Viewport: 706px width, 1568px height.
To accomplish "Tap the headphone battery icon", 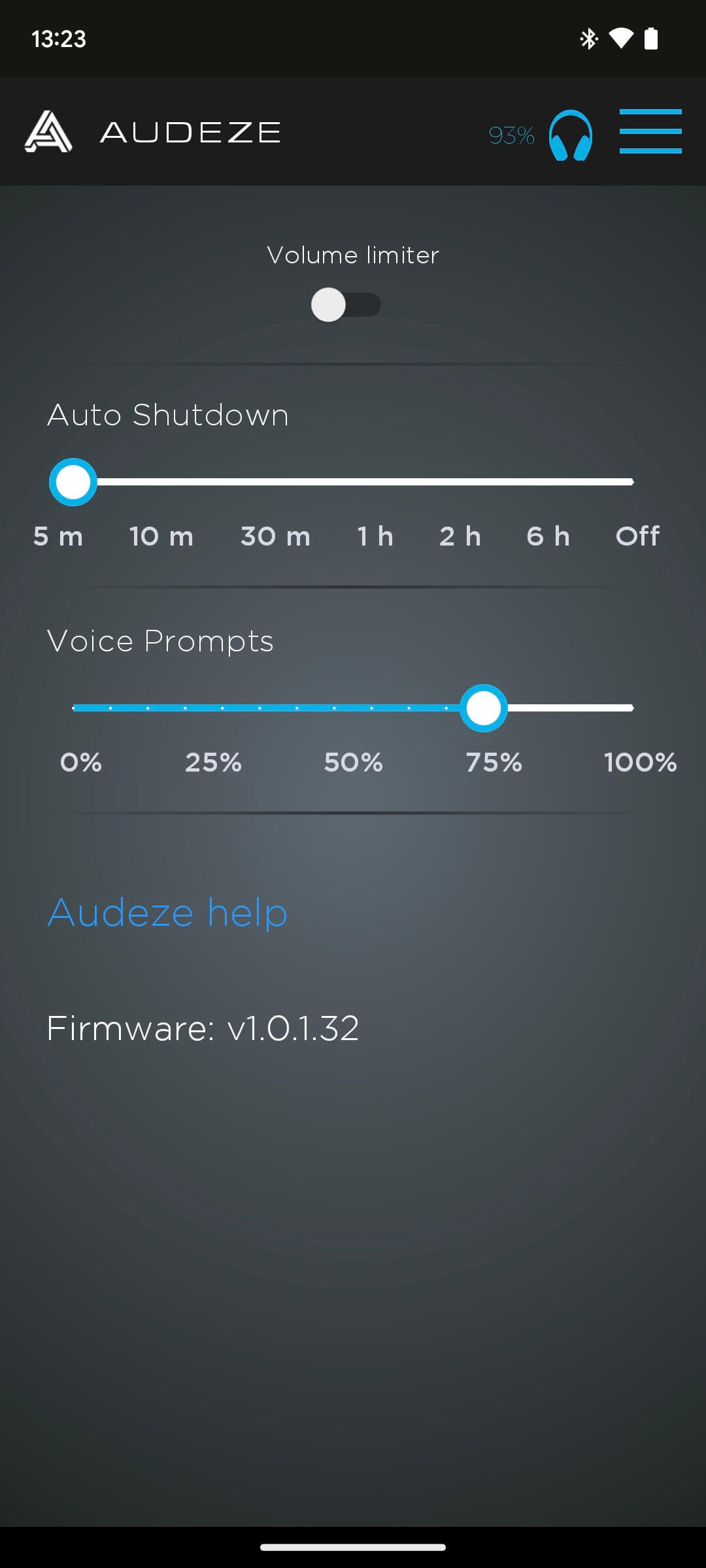I will coord(570,135).
